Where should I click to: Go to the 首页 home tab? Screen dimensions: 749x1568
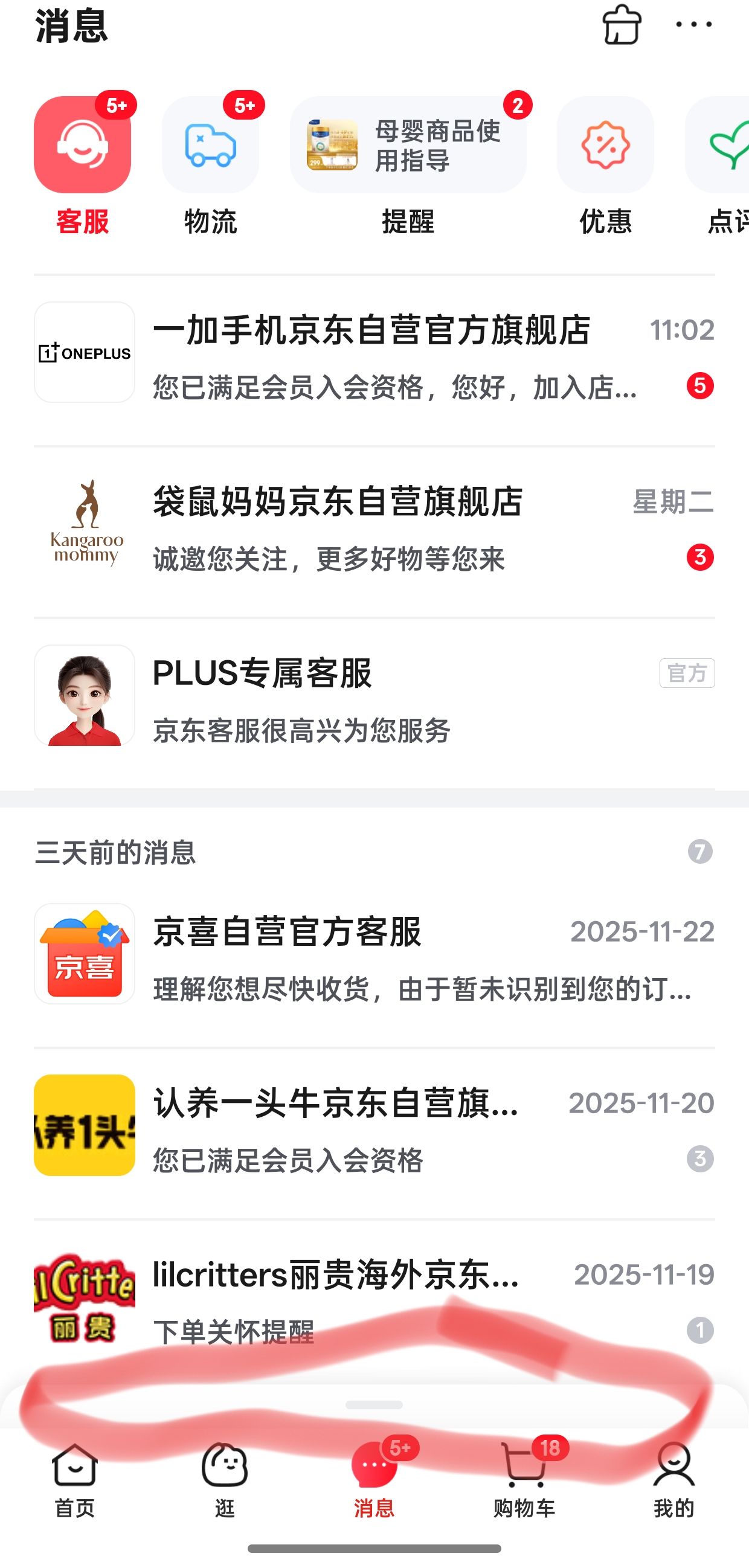[x=75, y=1480]
